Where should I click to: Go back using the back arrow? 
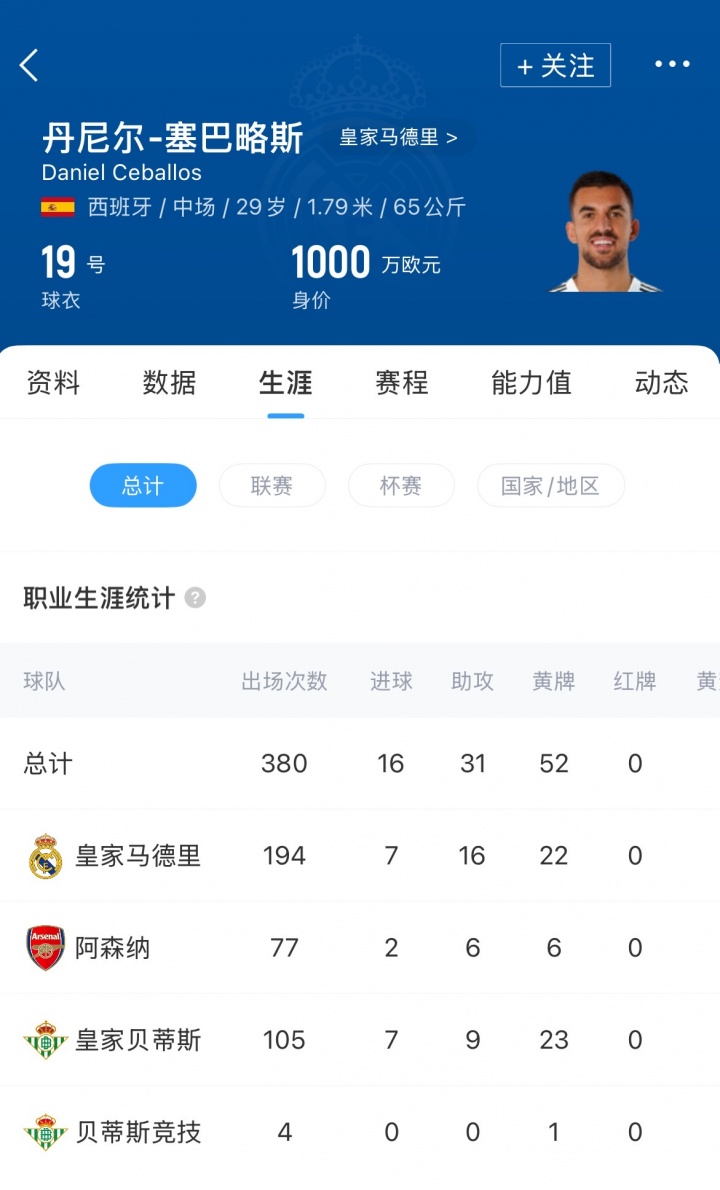tap(29, 66)
